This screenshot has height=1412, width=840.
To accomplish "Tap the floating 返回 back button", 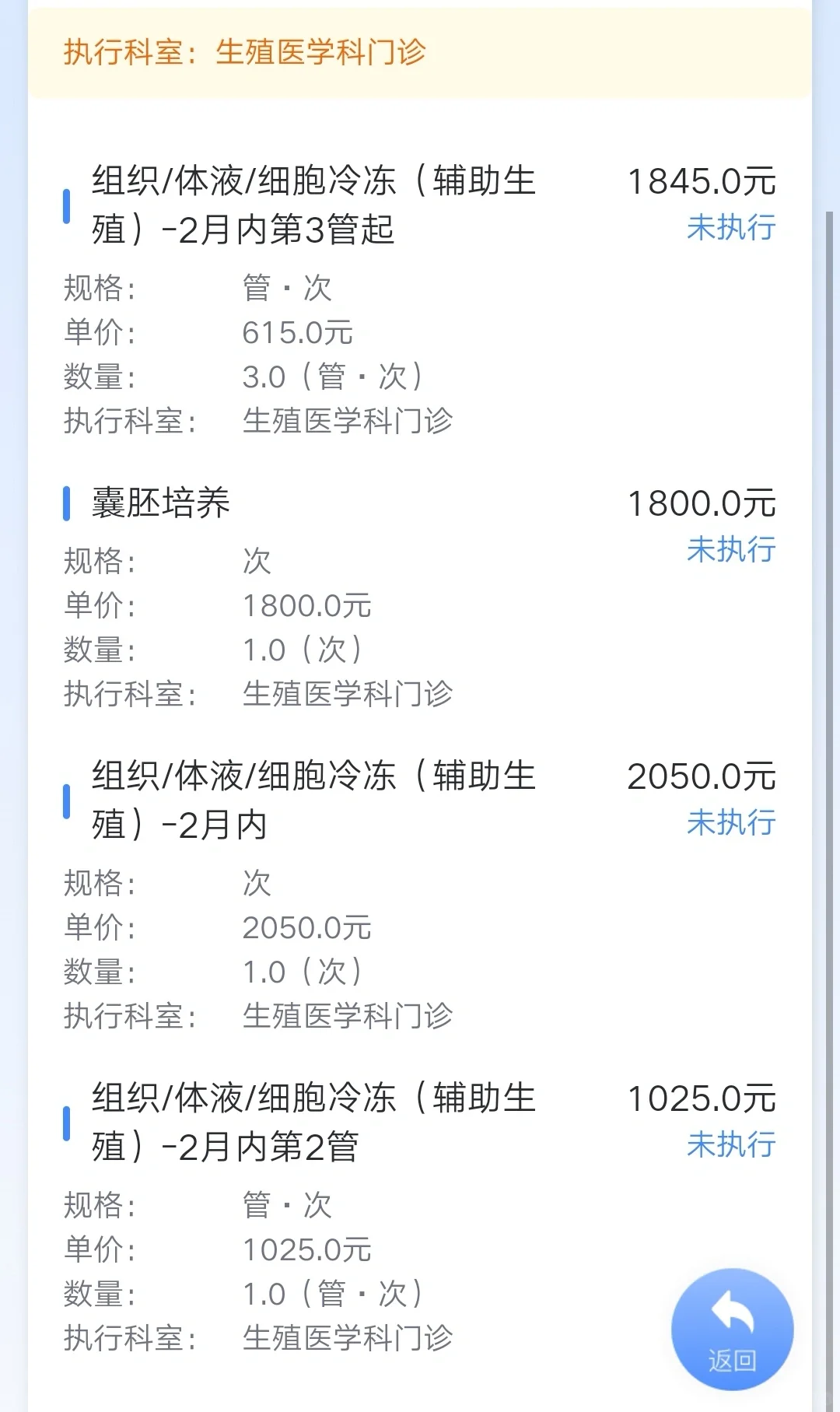I will point(732,1329).
